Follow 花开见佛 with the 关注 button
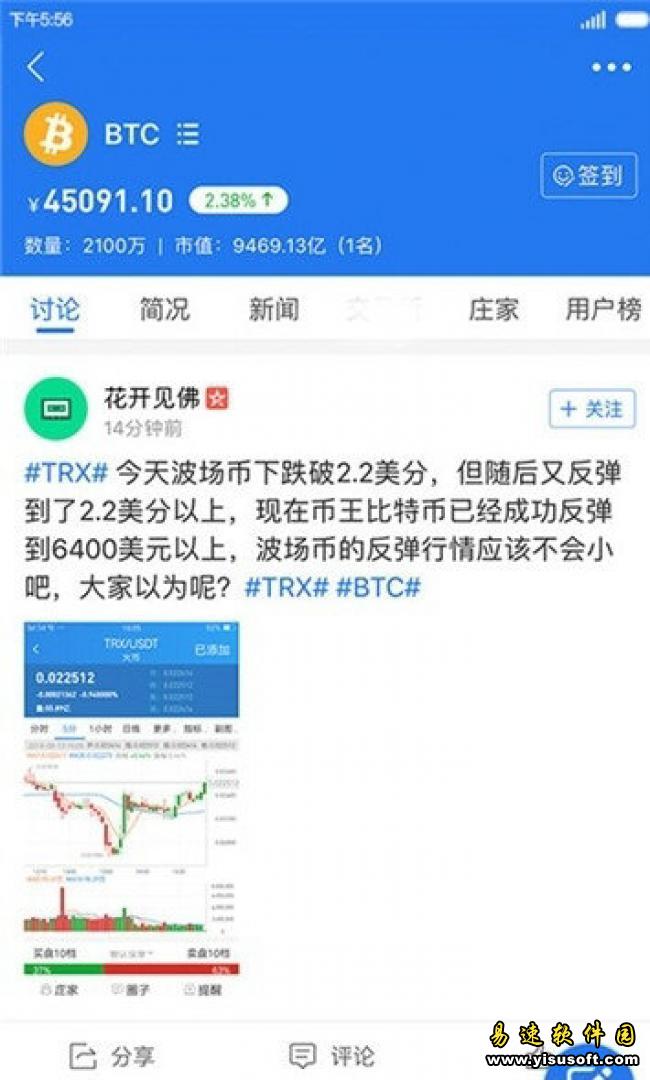650x1080 pixels. click(592, 409)
